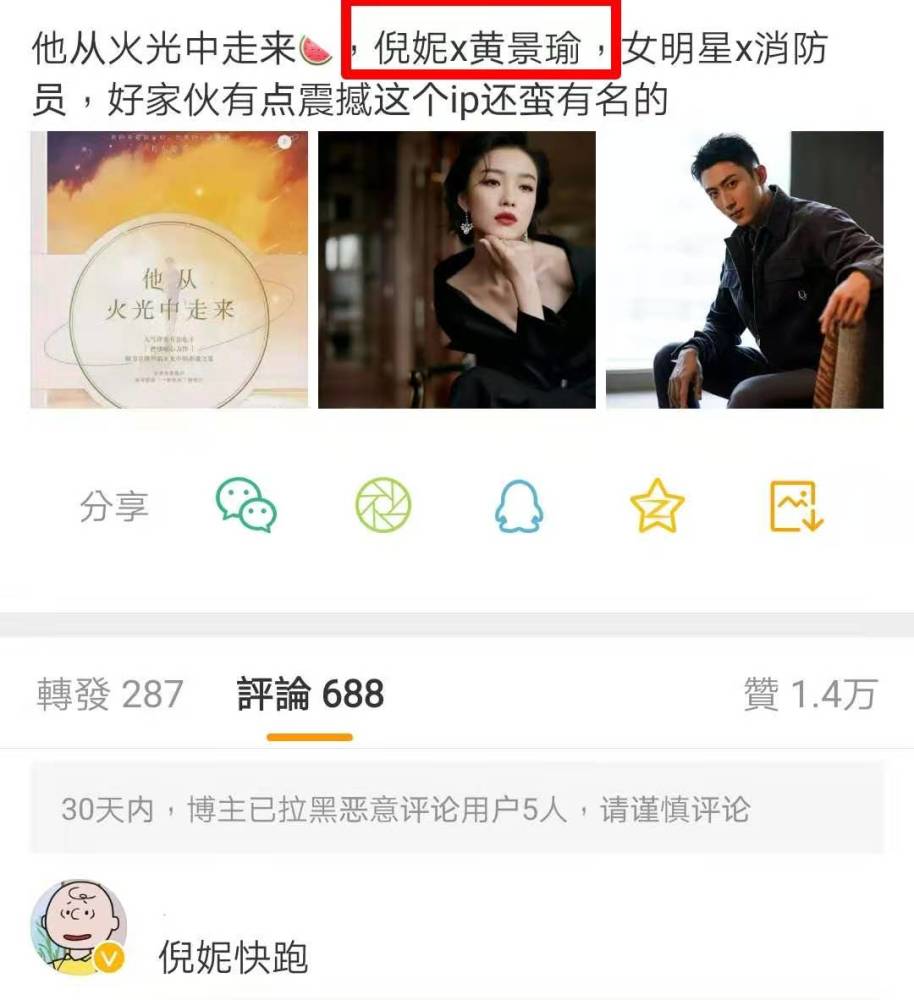
Task: Open the profile name 倪妮快跑
Action: point(233,958)
